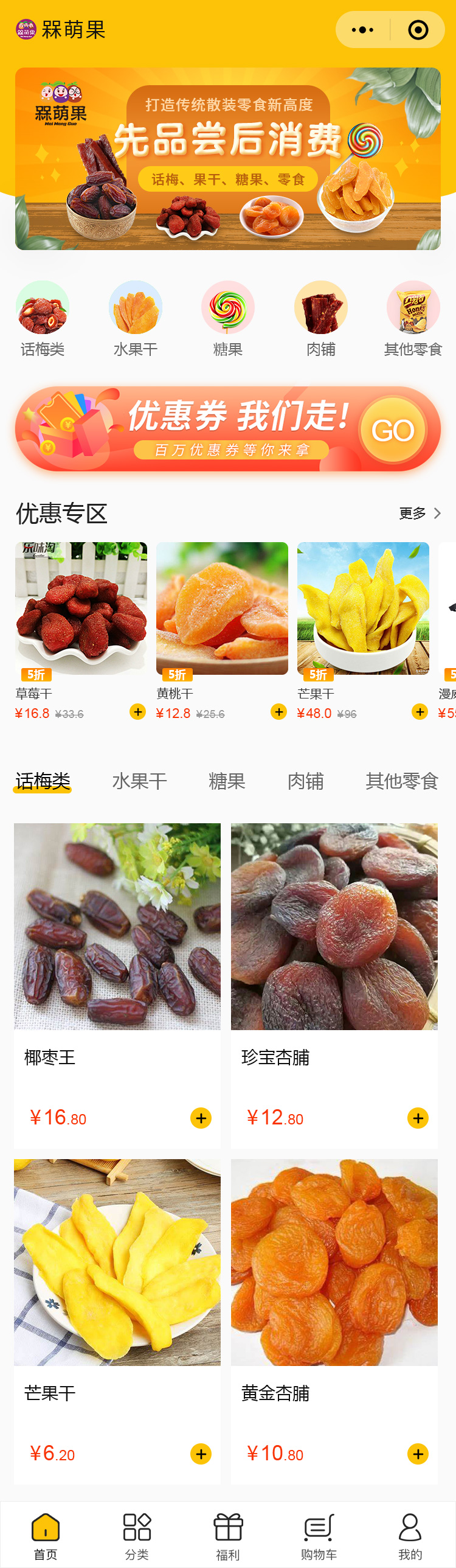Screen dimensions: 456x1568
Task: Switch to the 我的 tab
Action: click(410, 1536)
